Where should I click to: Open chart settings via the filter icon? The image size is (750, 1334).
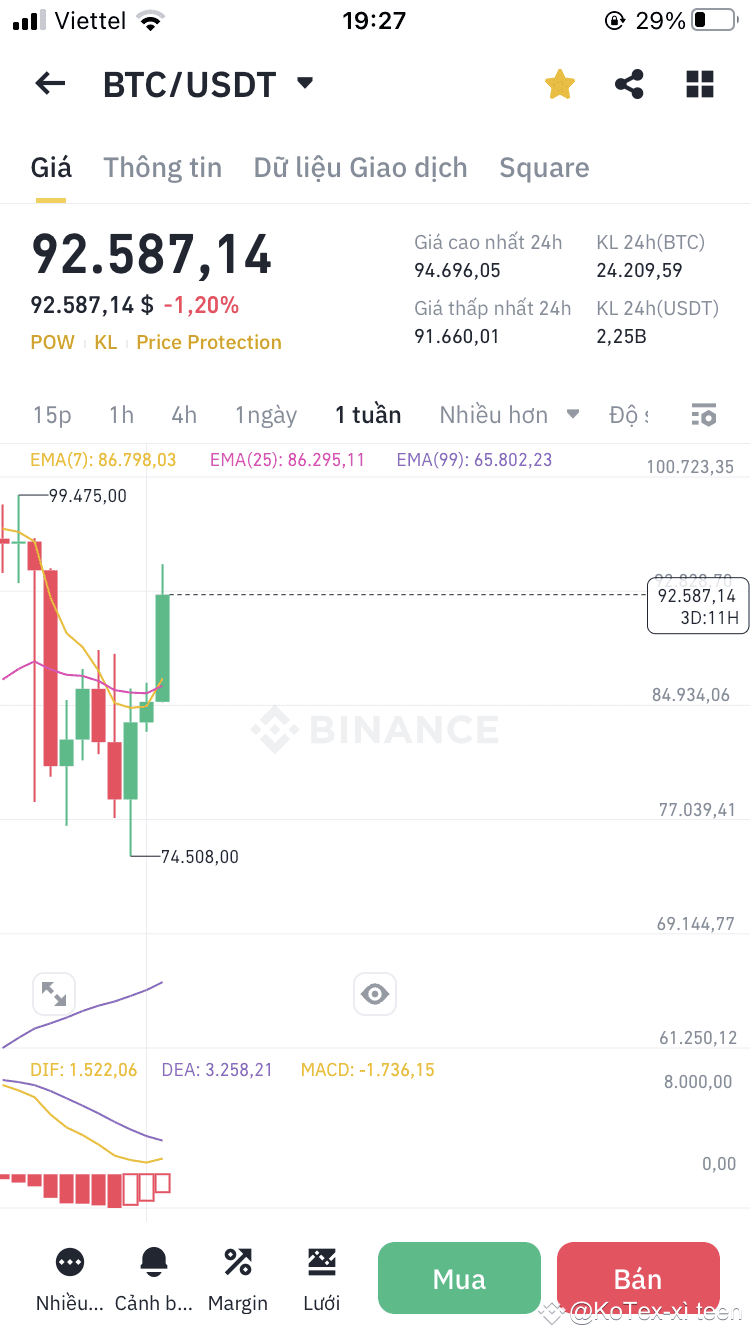coord(705,414)
